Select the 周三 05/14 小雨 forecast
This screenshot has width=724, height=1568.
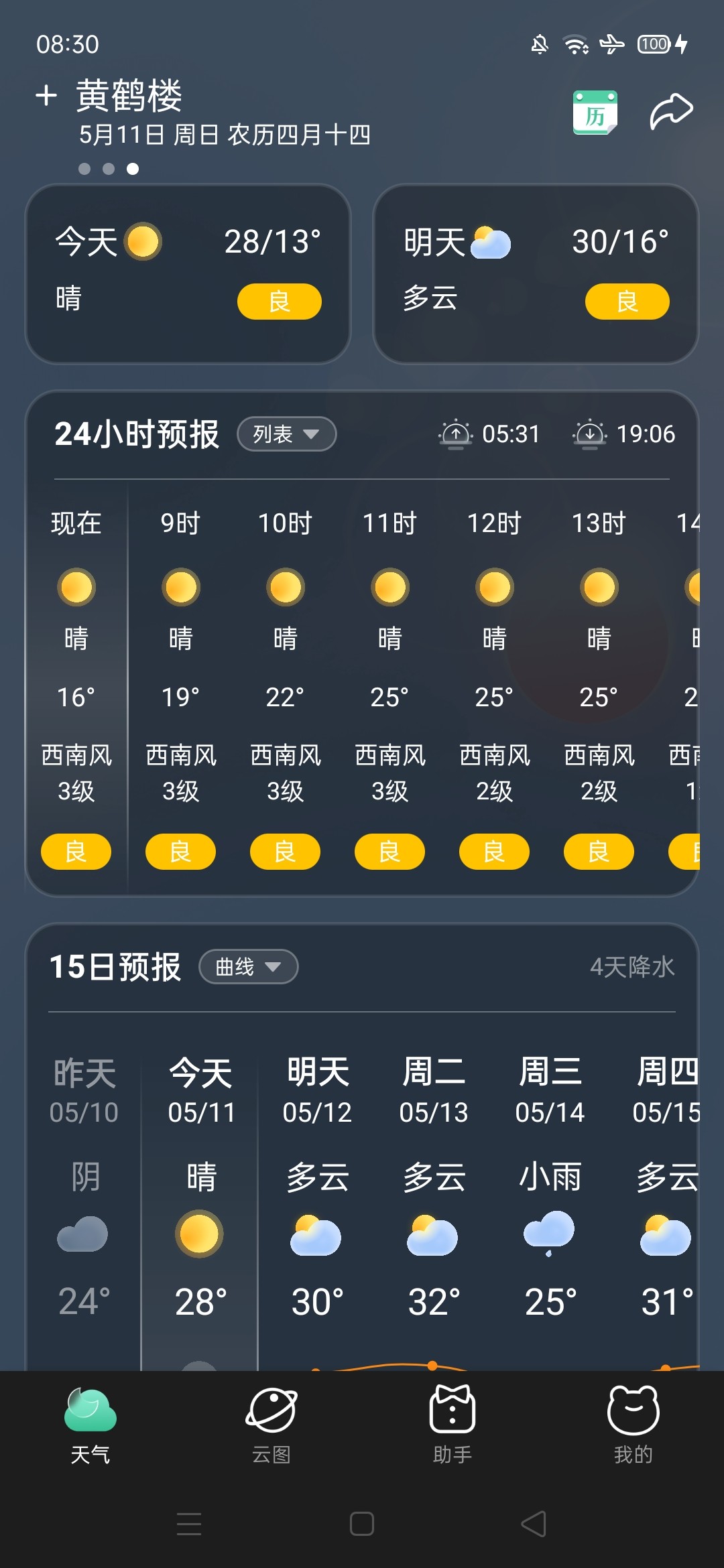[x=550, y=1206]
